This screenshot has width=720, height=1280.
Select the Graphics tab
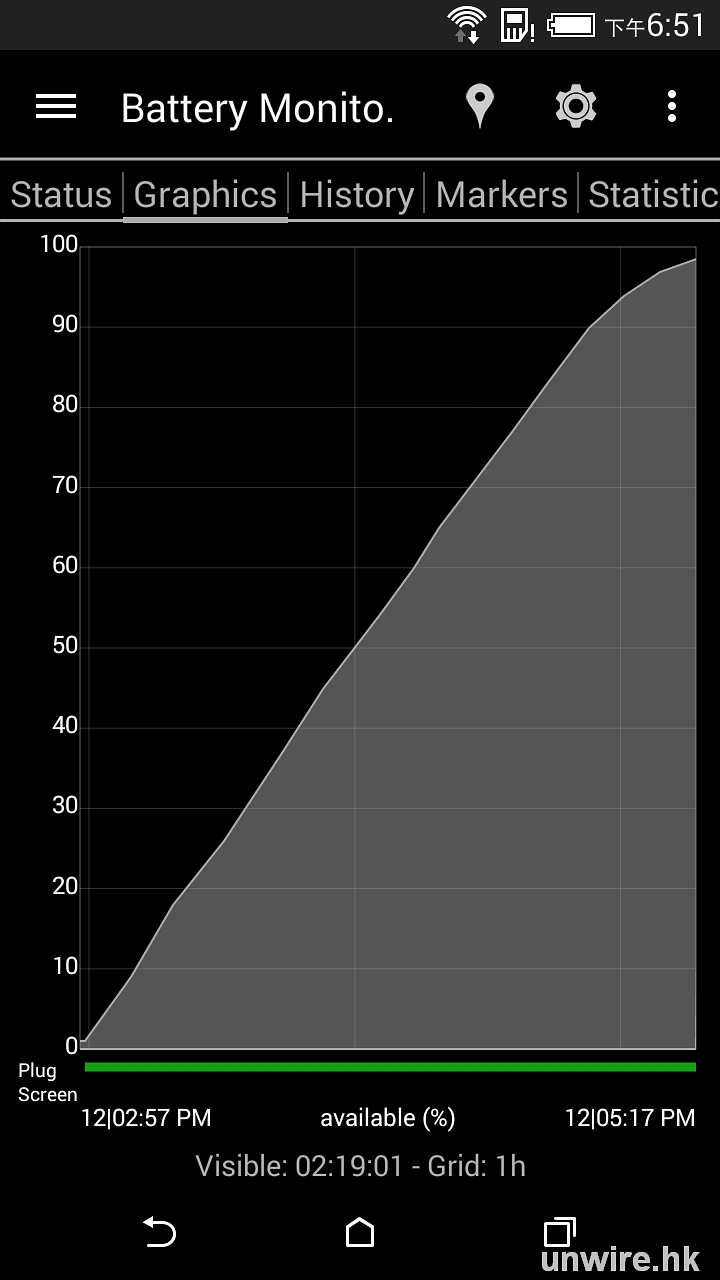pyautogui.click(x=205, y=194)
